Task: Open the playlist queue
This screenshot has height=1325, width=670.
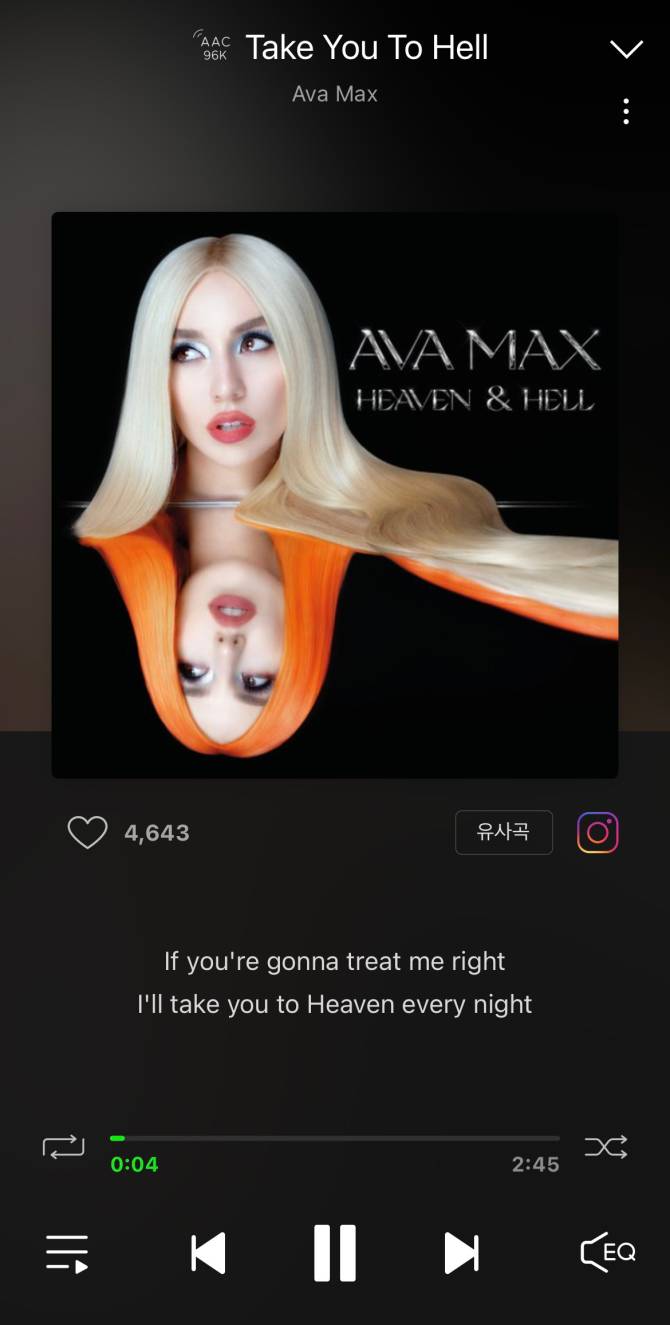Action: [x=67, y=1253]
